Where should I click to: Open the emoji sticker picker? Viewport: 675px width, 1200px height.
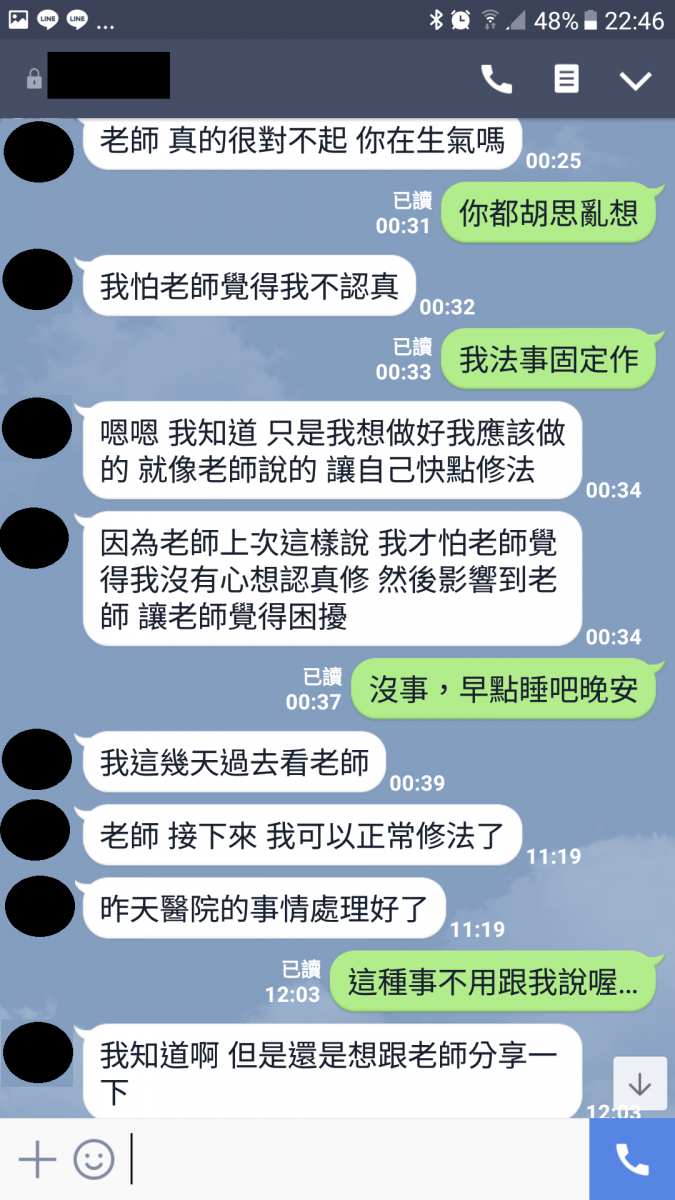(x=94, y=1159)
